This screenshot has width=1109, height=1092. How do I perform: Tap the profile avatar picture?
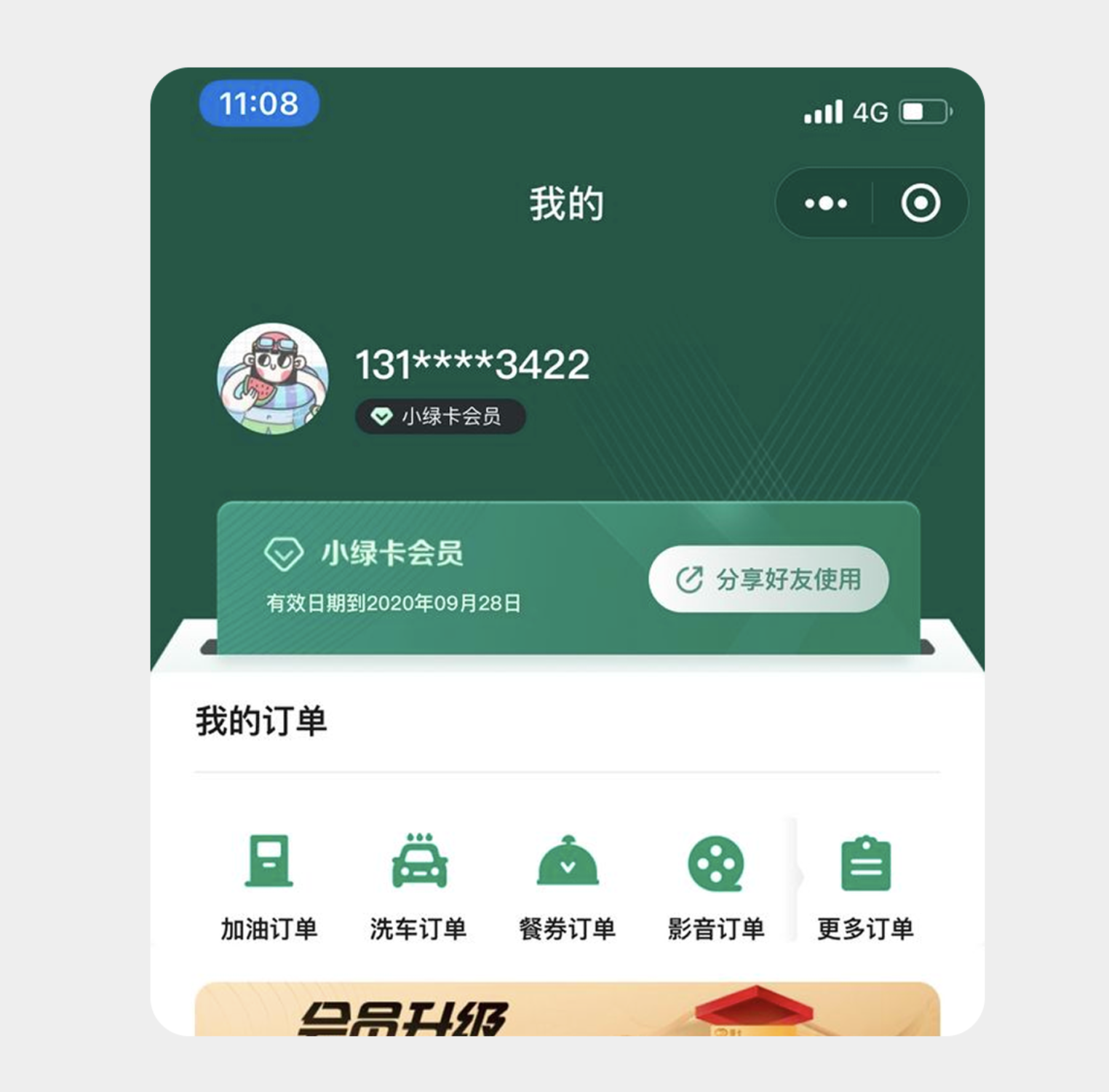click(273, 379)
